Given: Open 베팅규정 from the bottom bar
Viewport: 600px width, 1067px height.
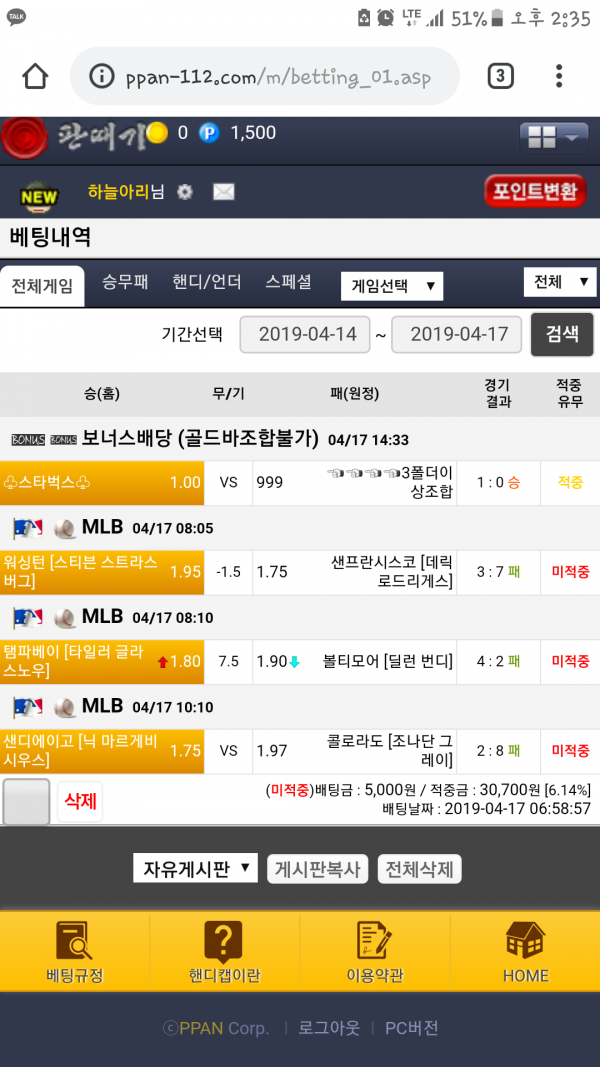Looking at the screenshot, I should [75, 950].
